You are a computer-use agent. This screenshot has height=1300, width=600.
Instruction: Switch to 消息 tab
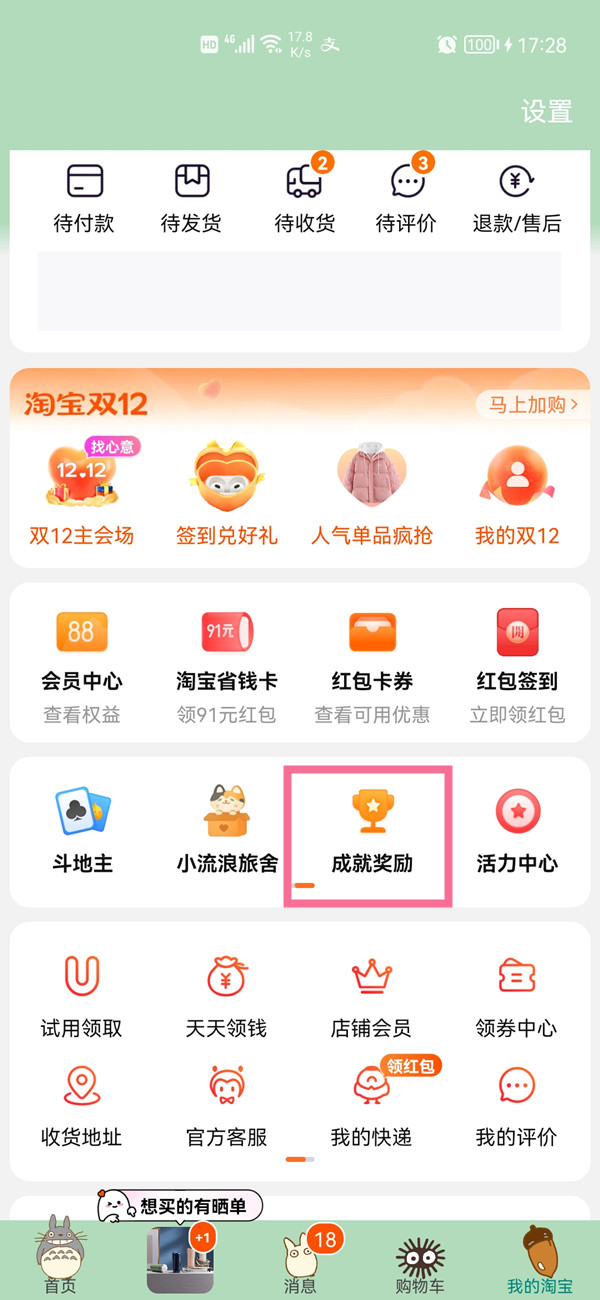click(x=300, y=1262)
